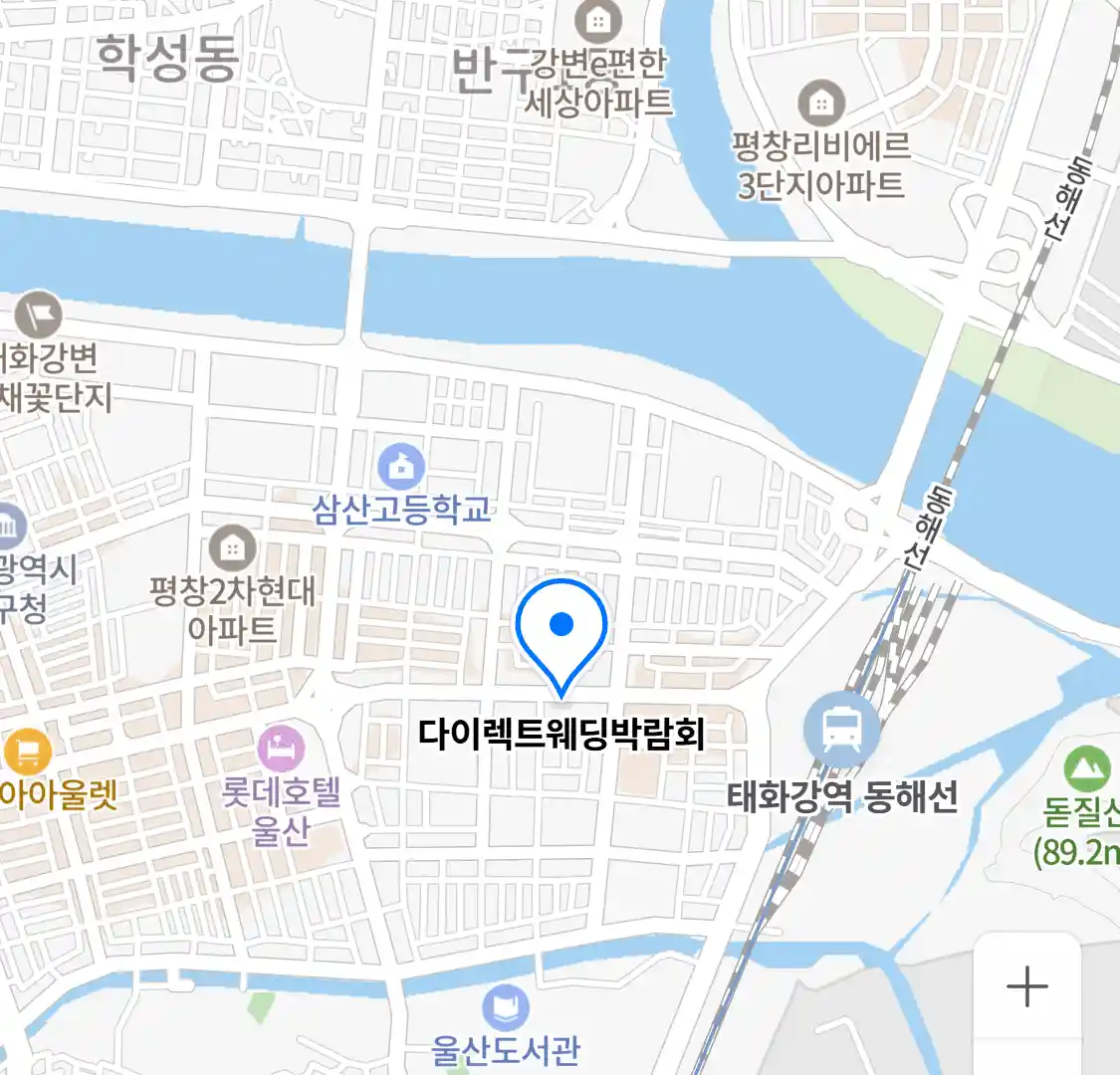Tap the 강변e편한 세상아파트 marker
The height and width of the screenshot is (1075, 1120).
[x=597, y=20]
